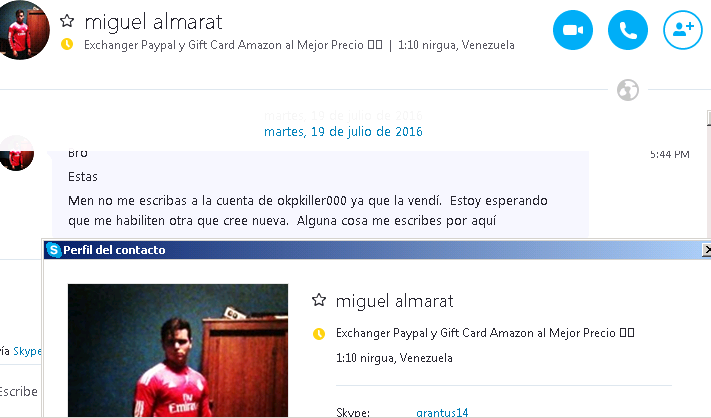The height and width of the screenshot is (418, 711).
Task: Favorite the contact in the profile window
Action: (319, 300)
